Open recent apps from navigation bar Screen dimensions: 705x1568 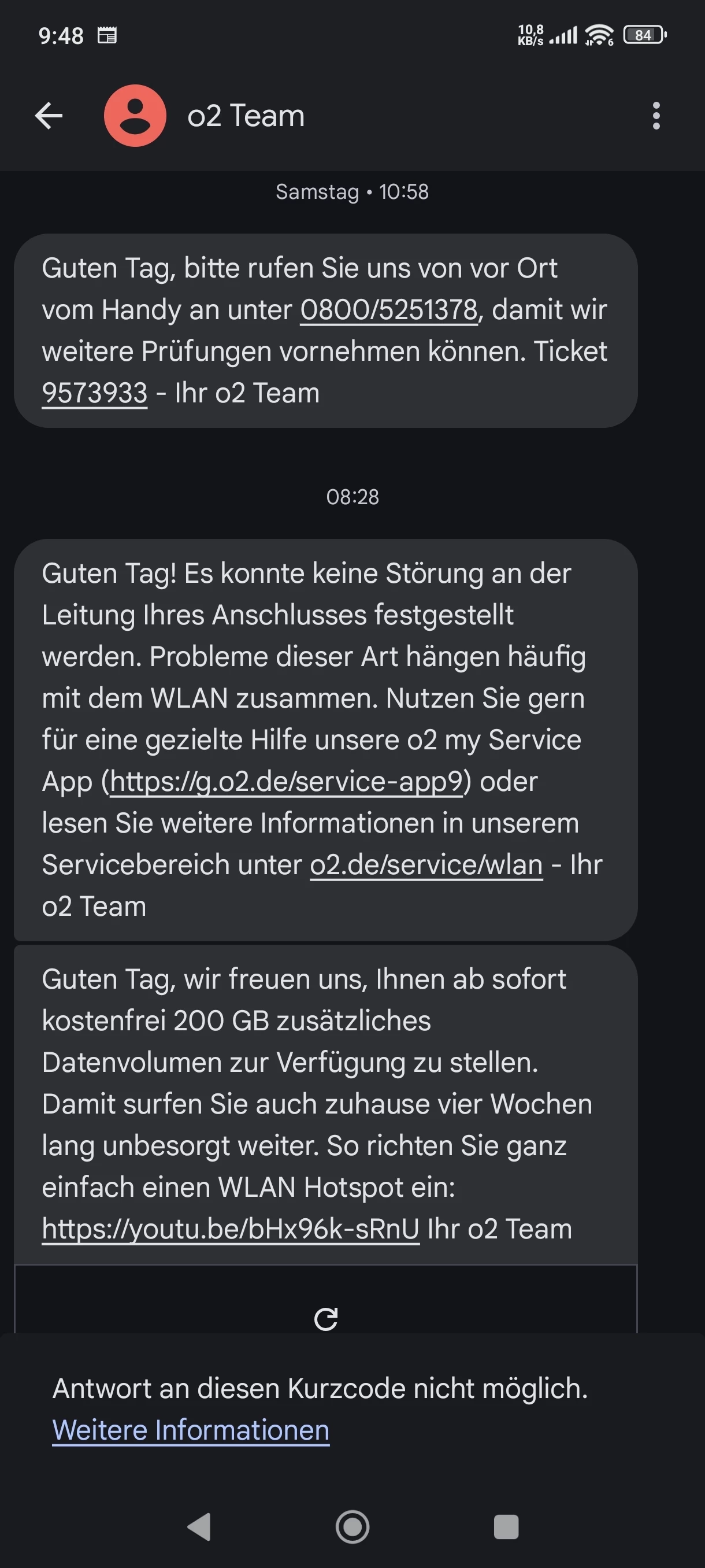[x=506, y=1526]
